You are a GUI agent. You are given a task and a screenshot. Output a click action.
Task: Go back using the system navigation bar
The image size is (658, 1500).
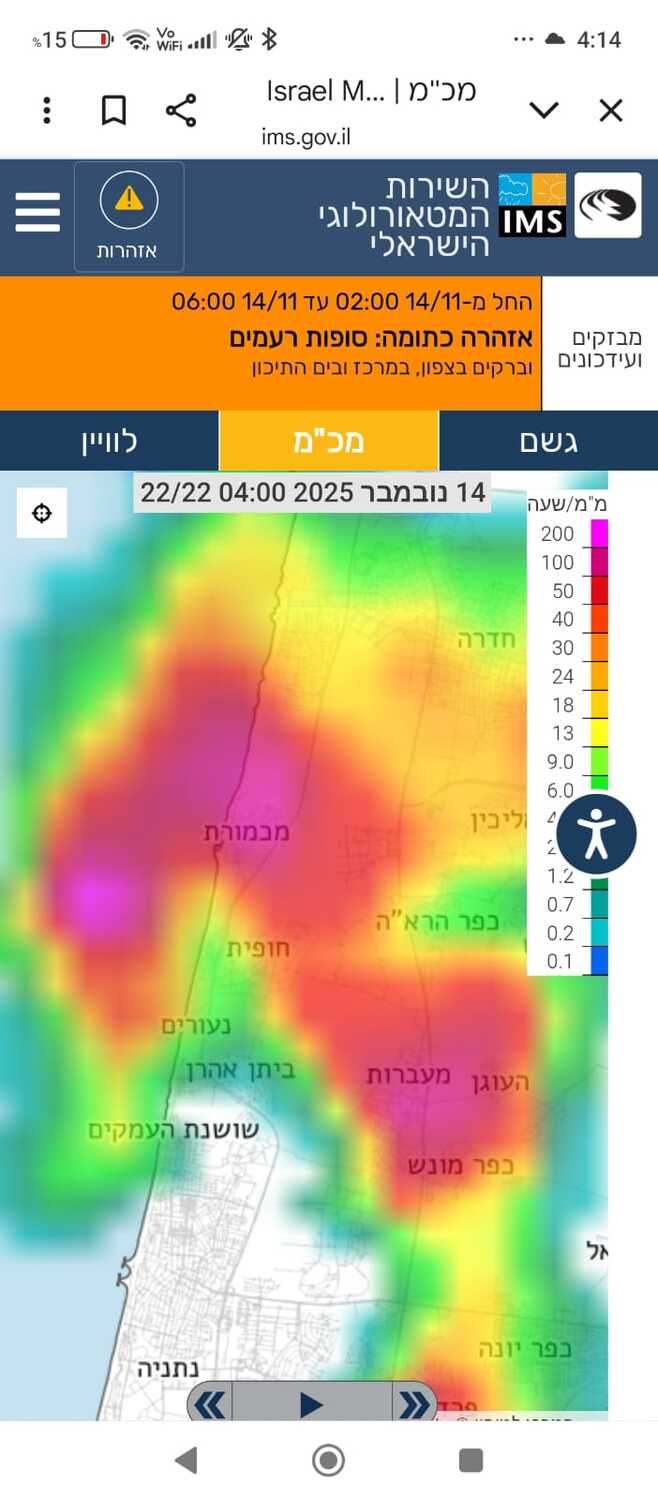pyautogui.click(x=186, y=1461)
